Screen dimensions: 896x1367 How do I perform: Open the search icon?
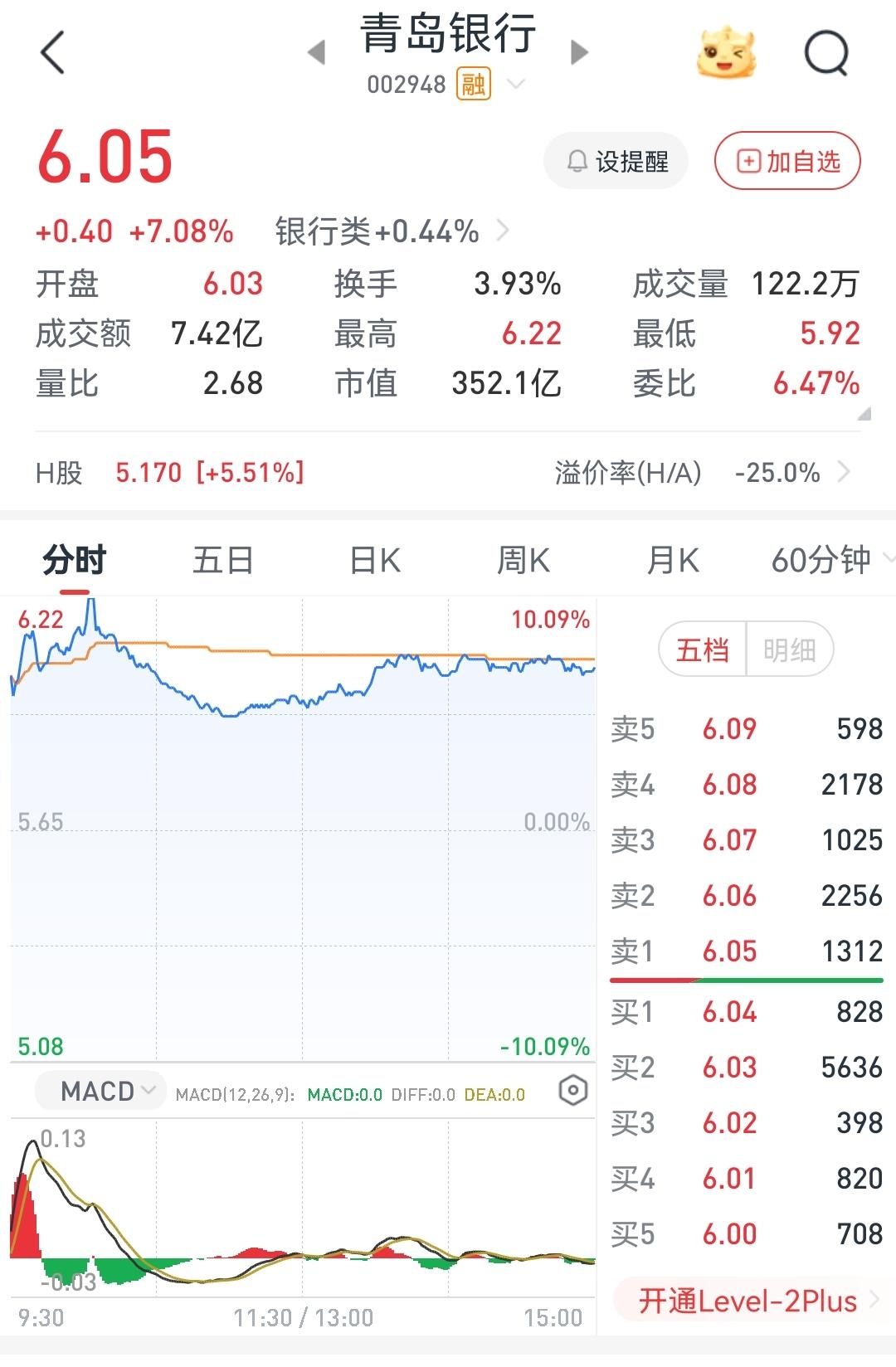(826, 51)
